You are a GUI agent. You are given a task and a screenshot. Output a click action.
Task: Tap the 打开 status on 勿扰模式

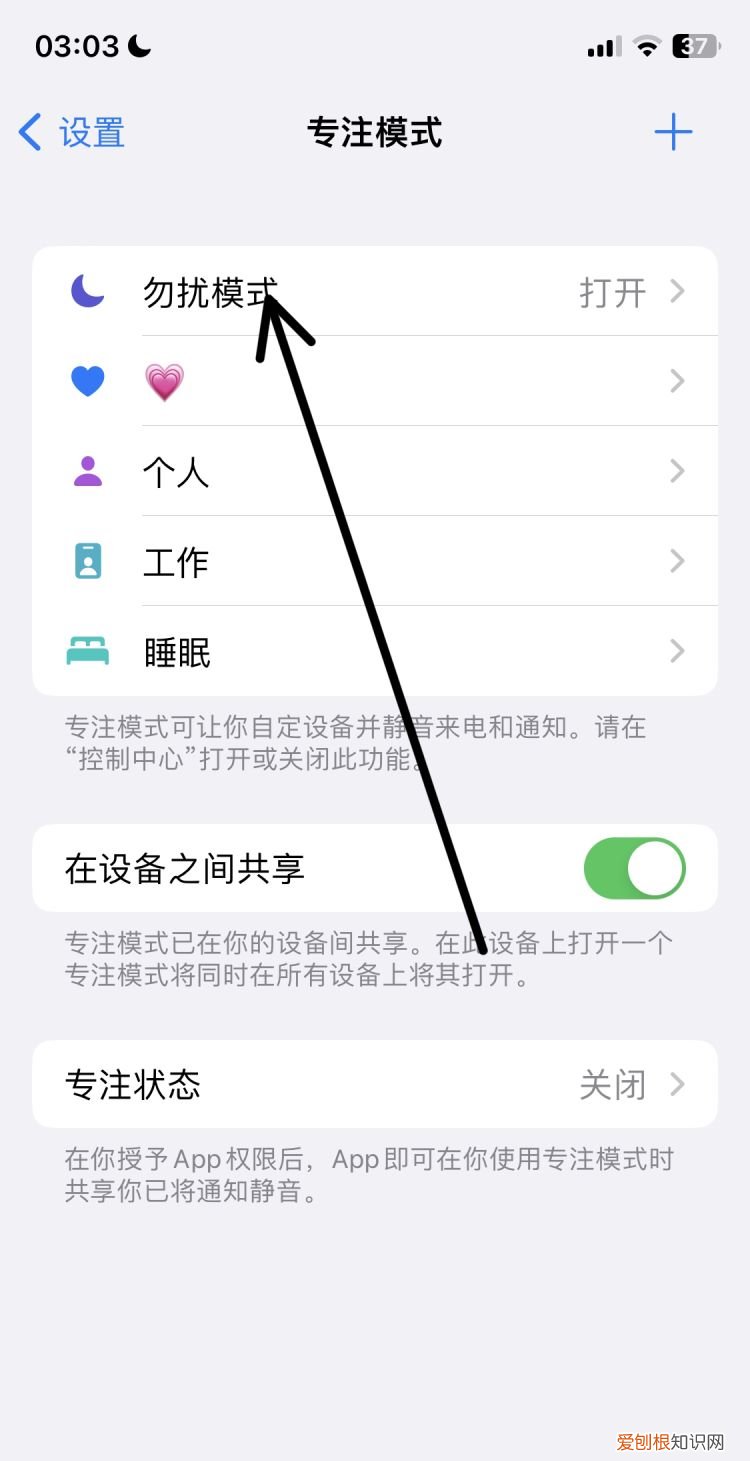(611, 291)
